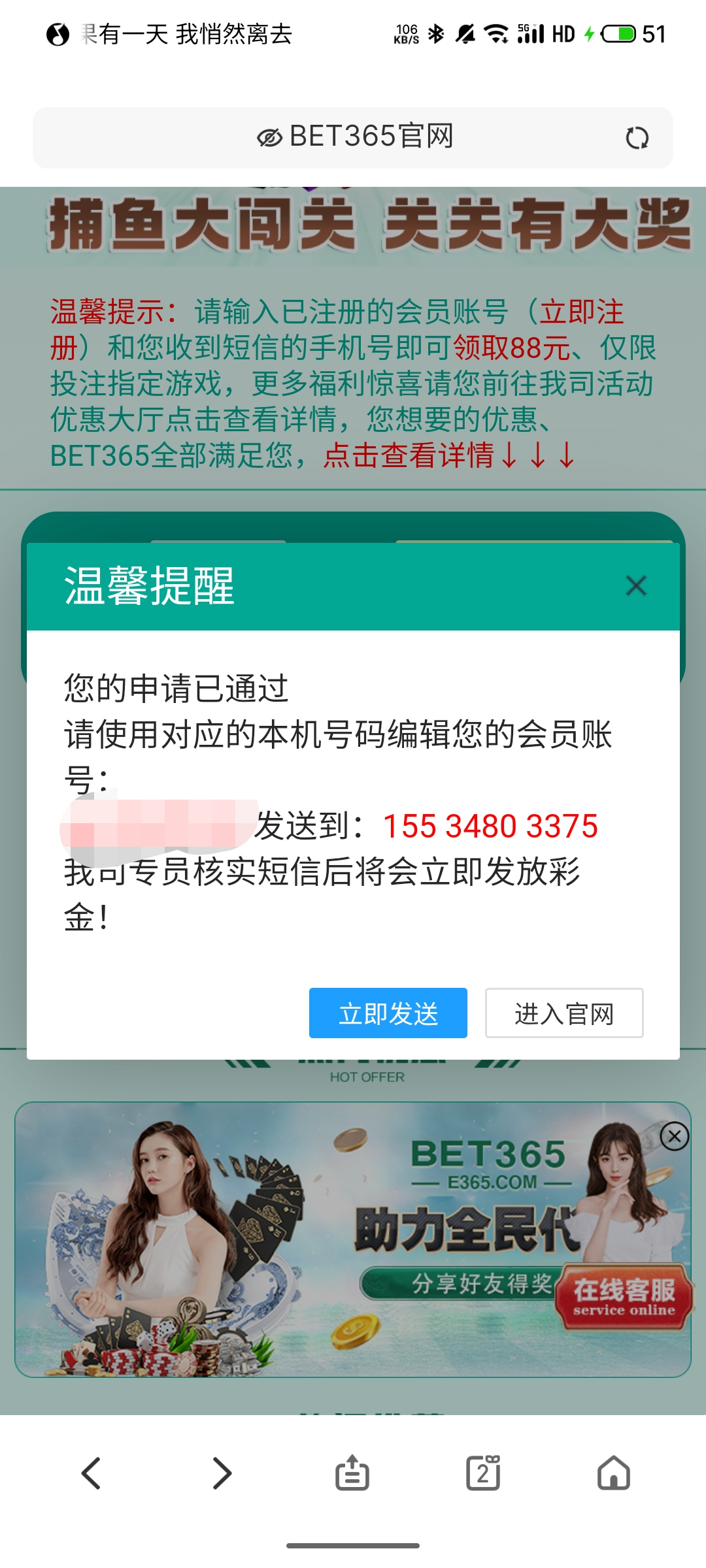Go back to the previous page

[91, 1473]
